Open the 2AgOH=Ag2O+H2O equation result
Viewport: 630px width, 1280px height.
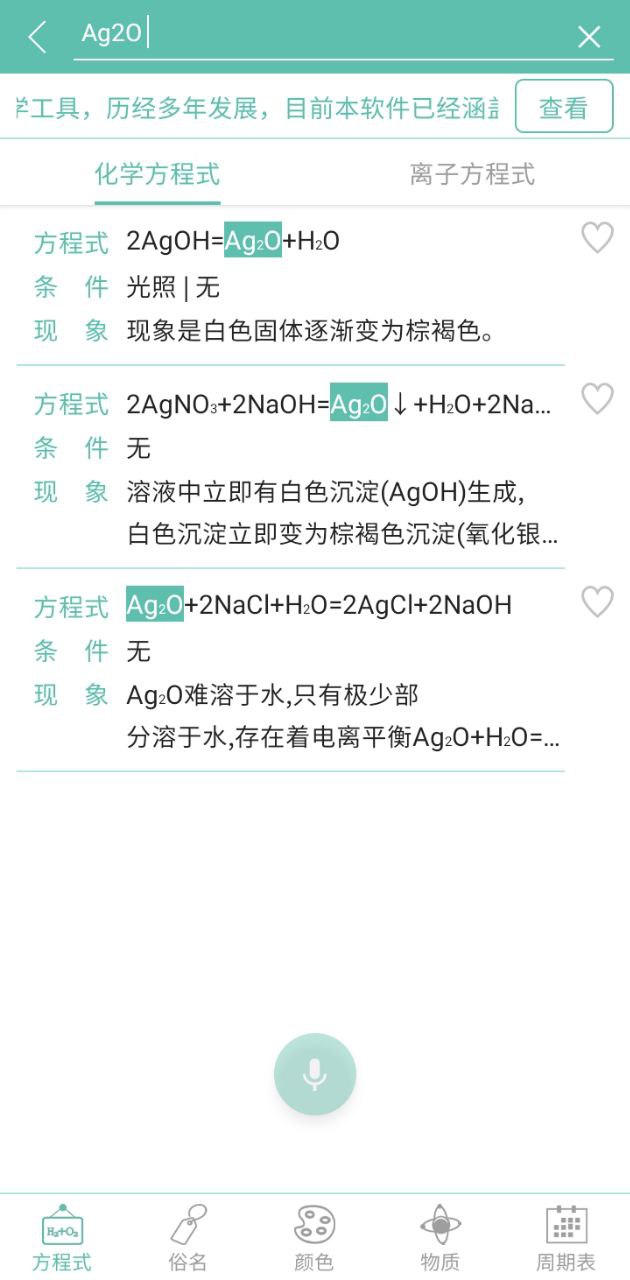[290, 286]
